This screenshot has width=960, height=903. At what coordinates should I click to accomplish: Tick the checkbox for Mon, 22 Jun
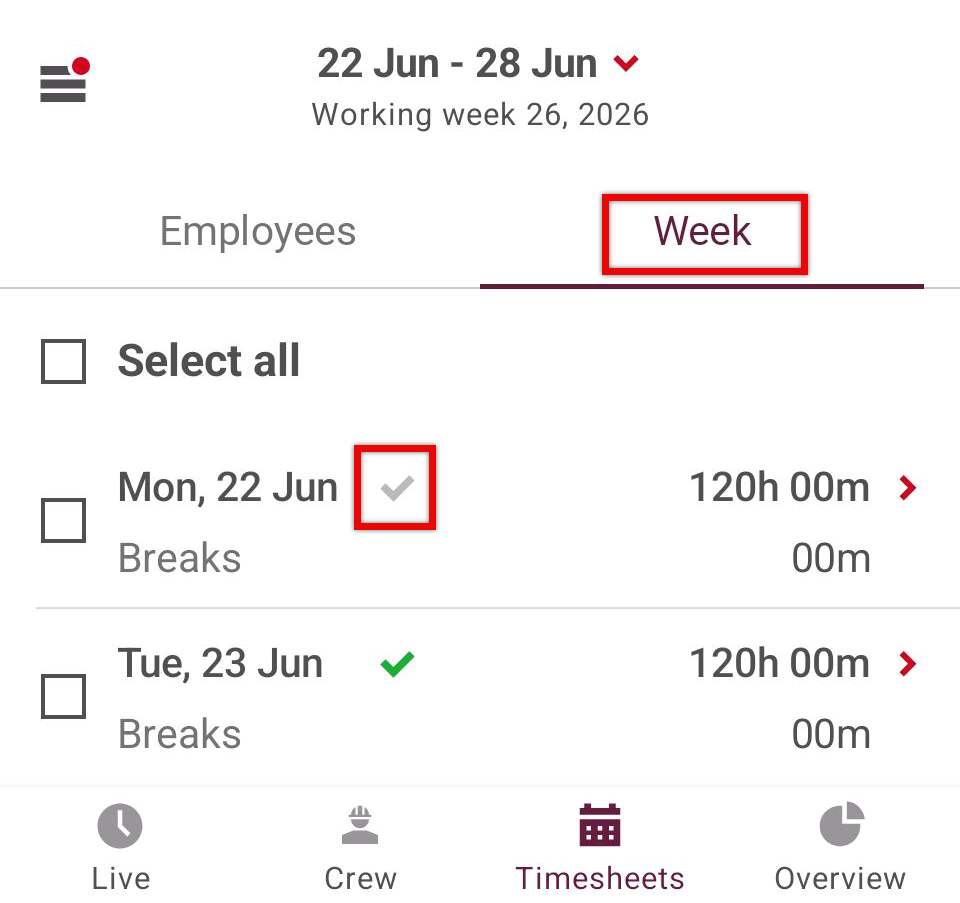[x=64, y=520]
